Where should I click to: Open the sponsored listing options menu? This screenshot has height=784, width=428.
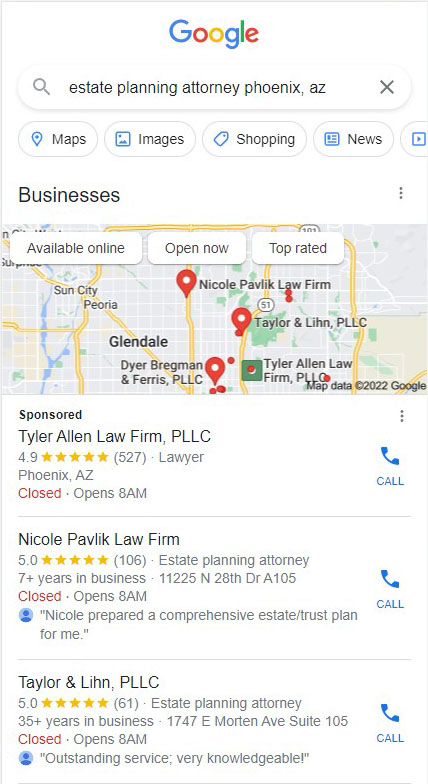click(402, 416)
